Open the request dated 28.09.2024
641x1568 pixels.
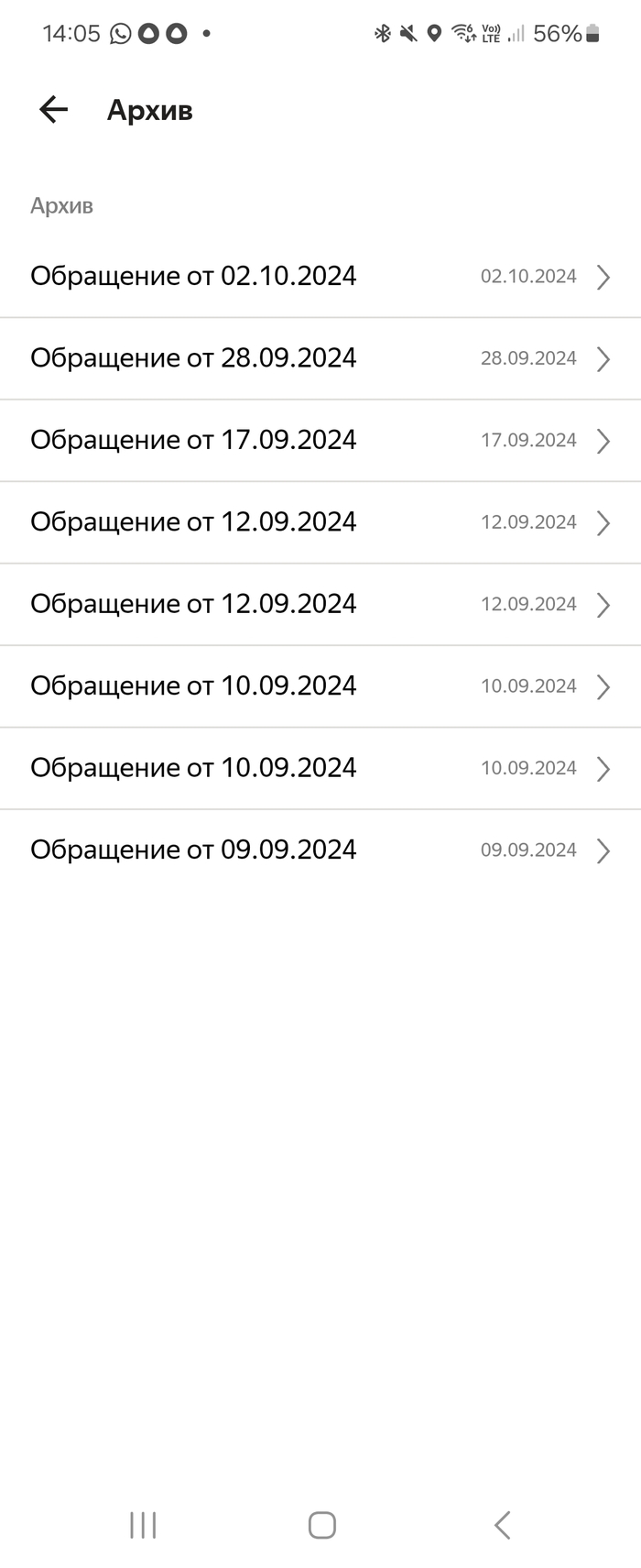click(320, 358)
